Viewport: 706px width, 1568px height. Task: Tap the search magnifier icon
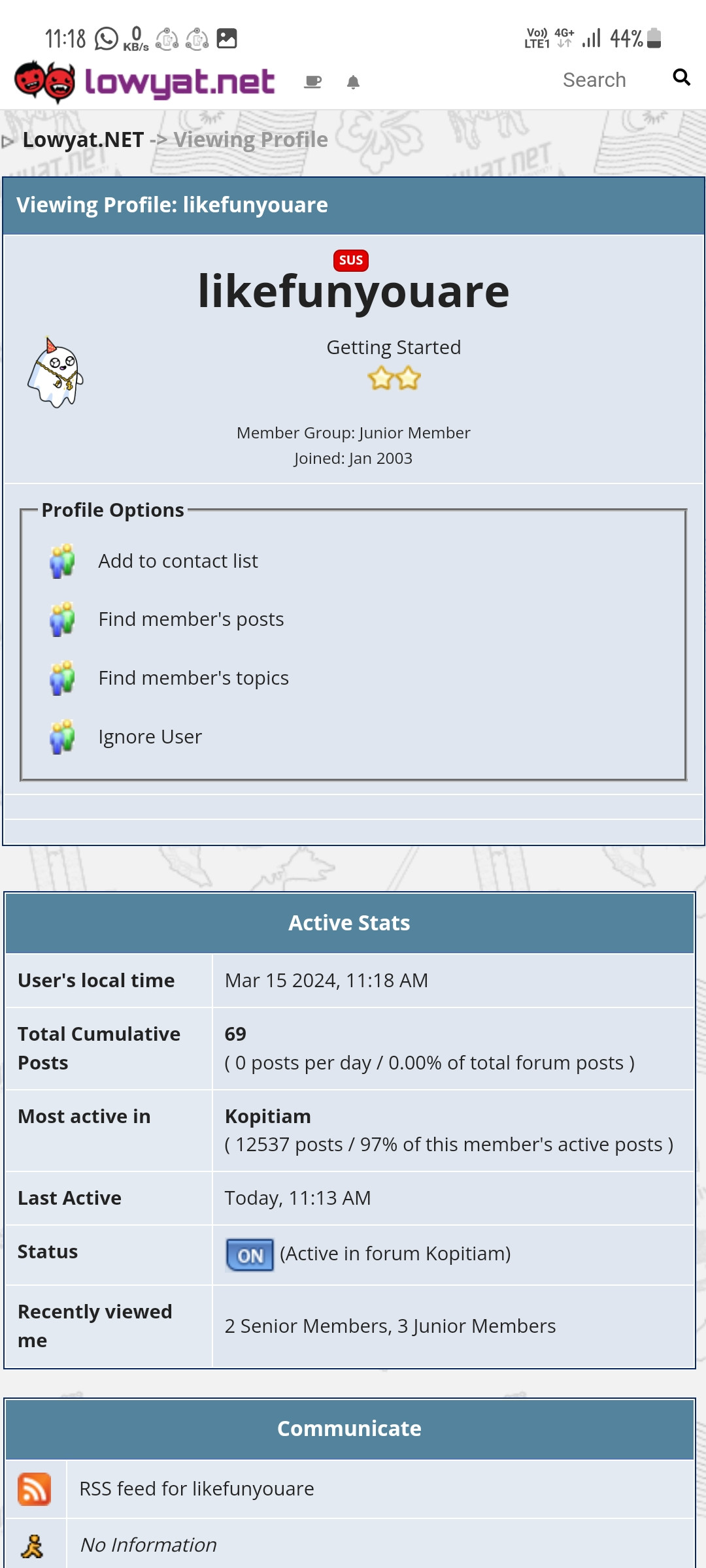click(681, 78)
